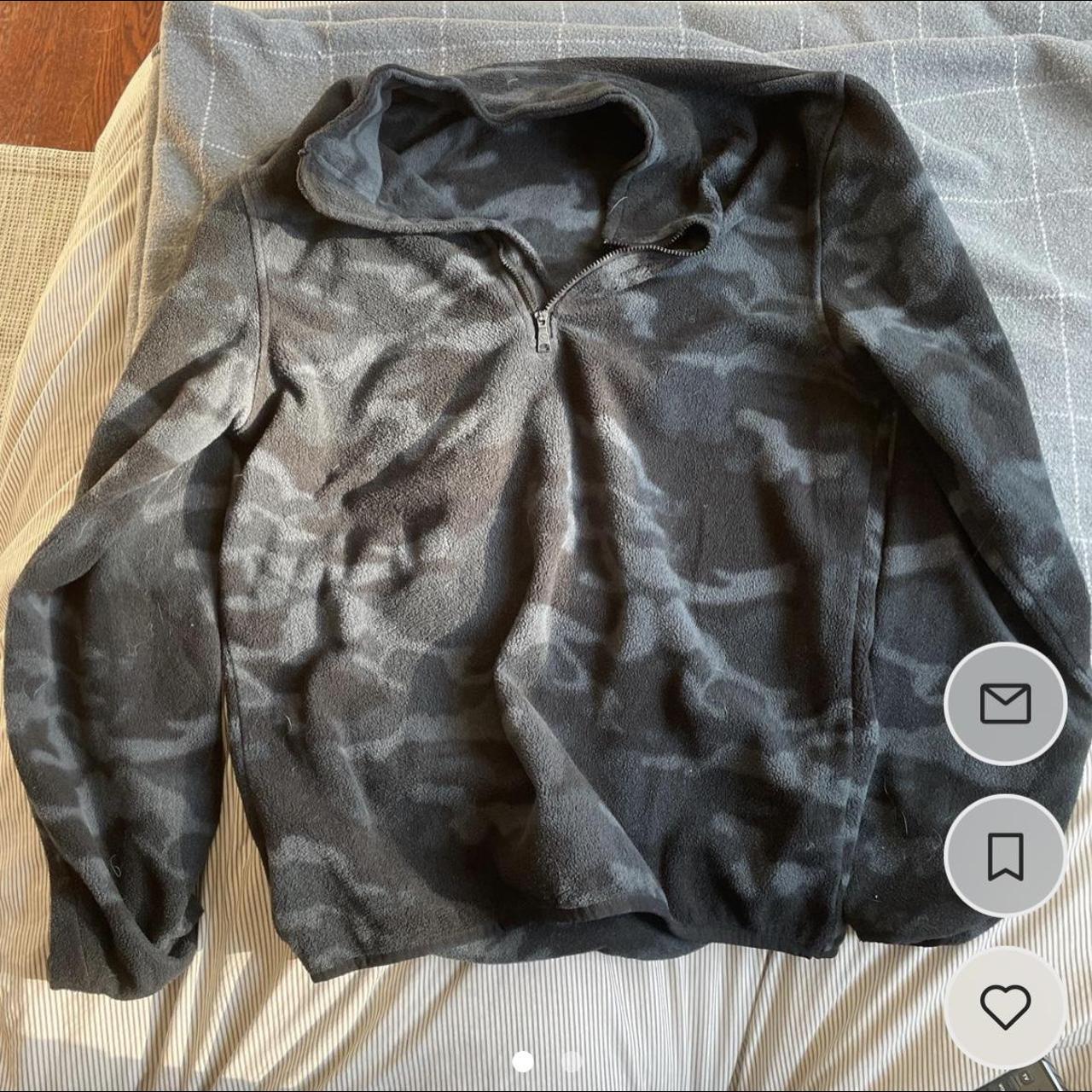Screen dimensions: 1092x1092
Task: Message the seller via envelope icon
Action: tap(1005, 704)
